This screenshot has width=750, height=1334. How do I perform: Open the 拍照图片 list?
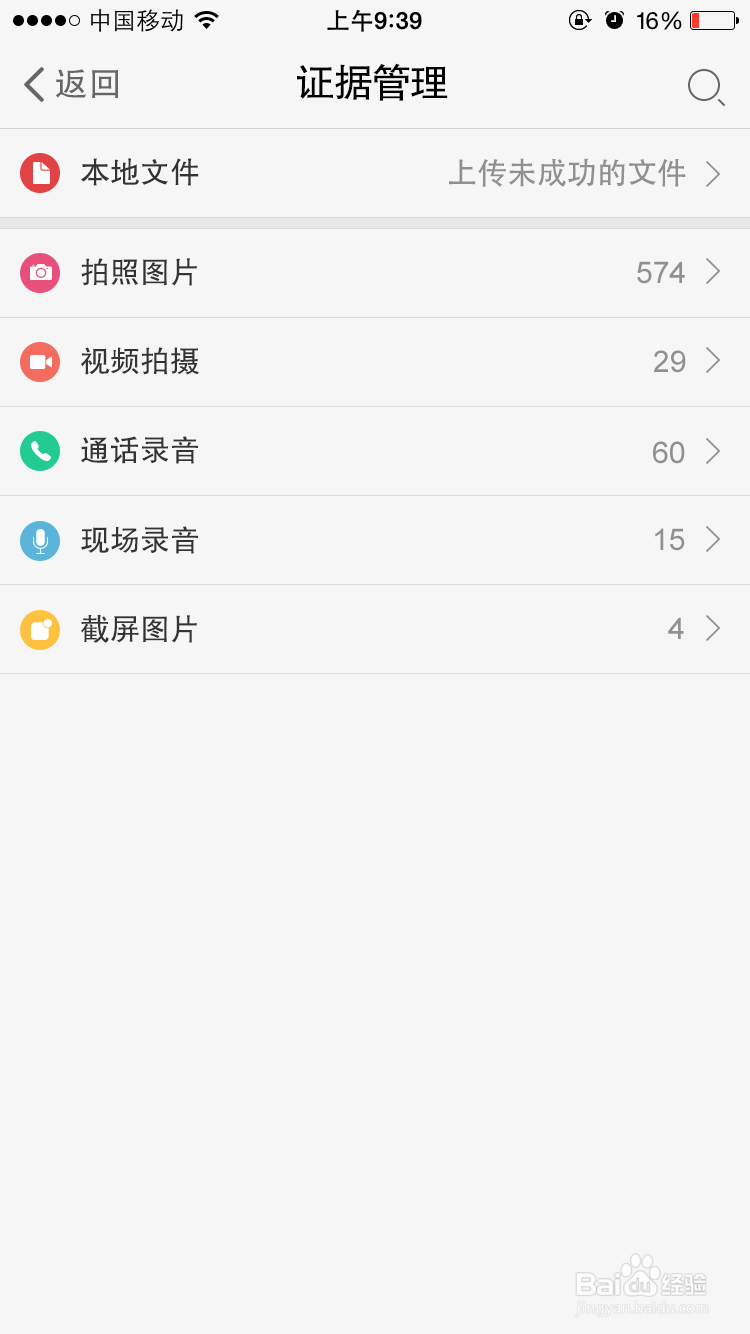click(x=375, y=273)
